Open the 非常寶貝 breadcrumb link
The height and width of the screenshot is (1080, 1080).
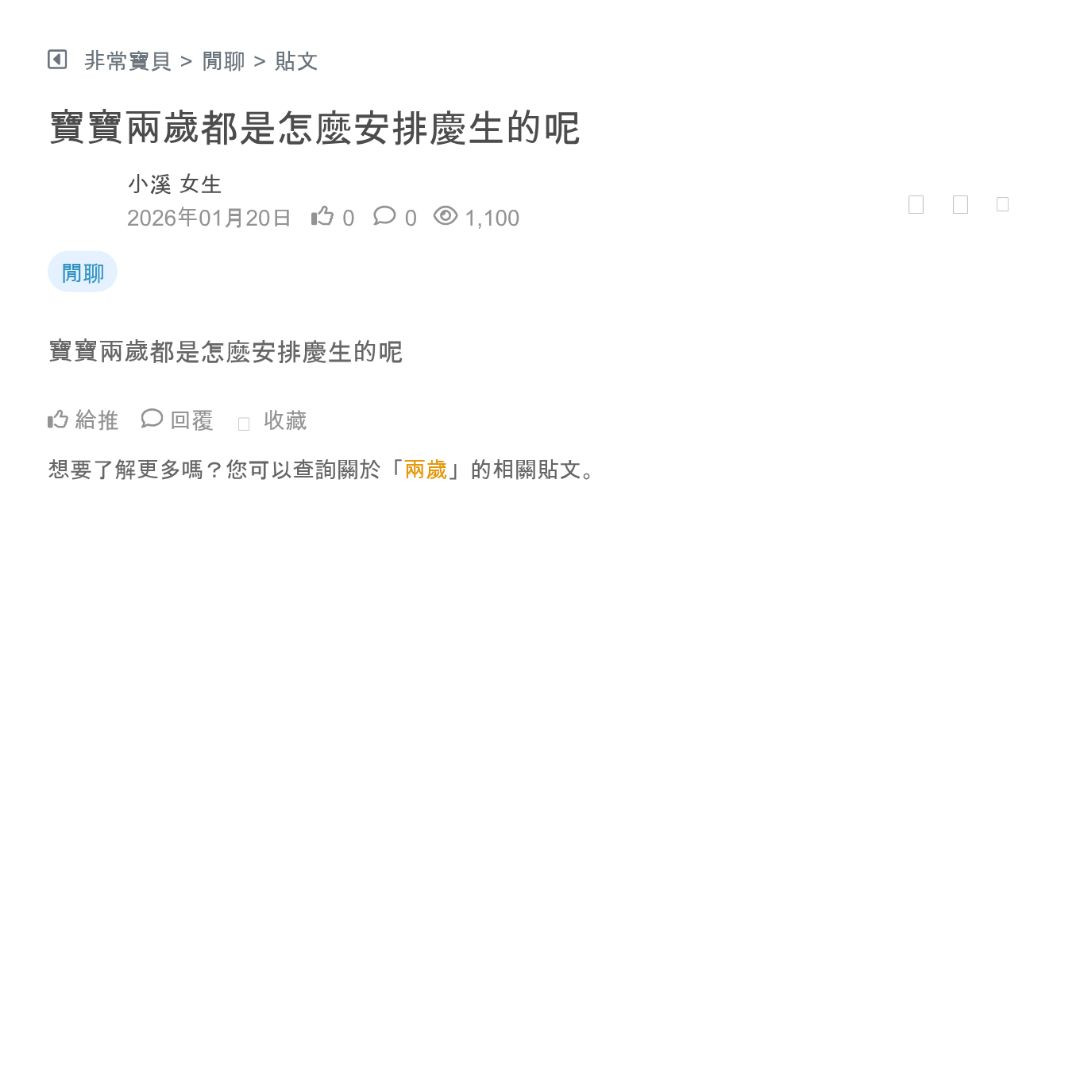128,61
